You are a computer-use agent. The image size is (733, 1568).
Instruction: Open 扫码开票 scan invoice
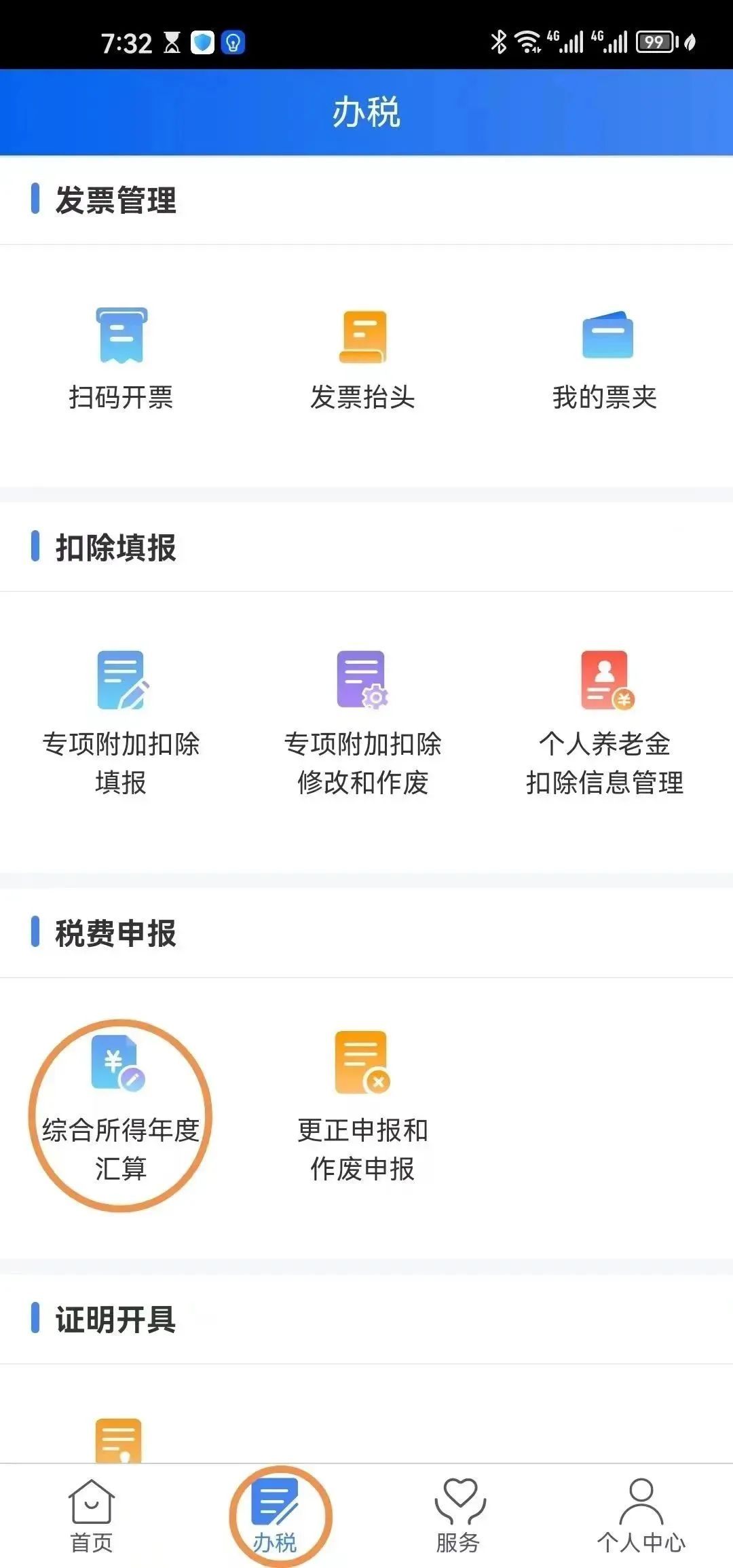point(121,358)
